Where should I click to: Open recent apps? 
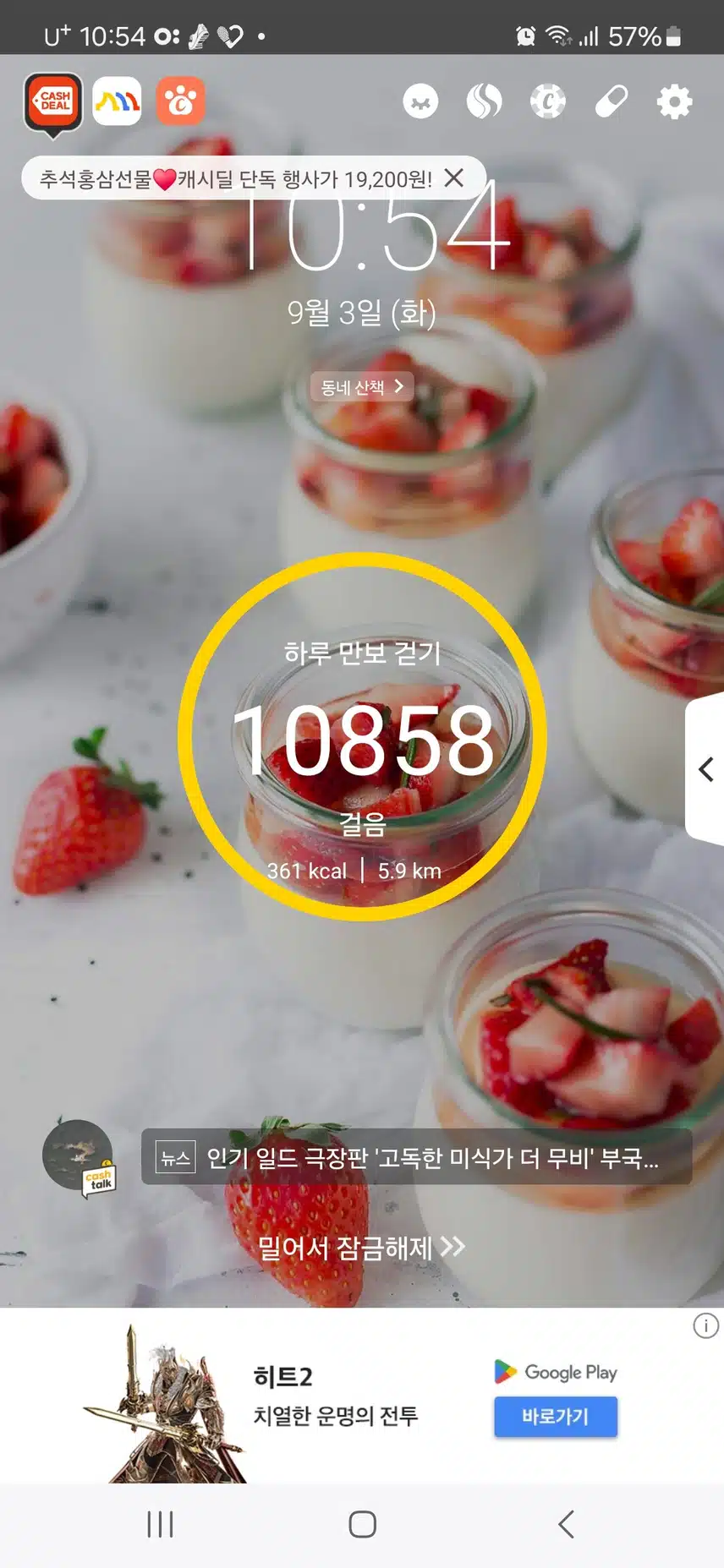pos(160,1524)
